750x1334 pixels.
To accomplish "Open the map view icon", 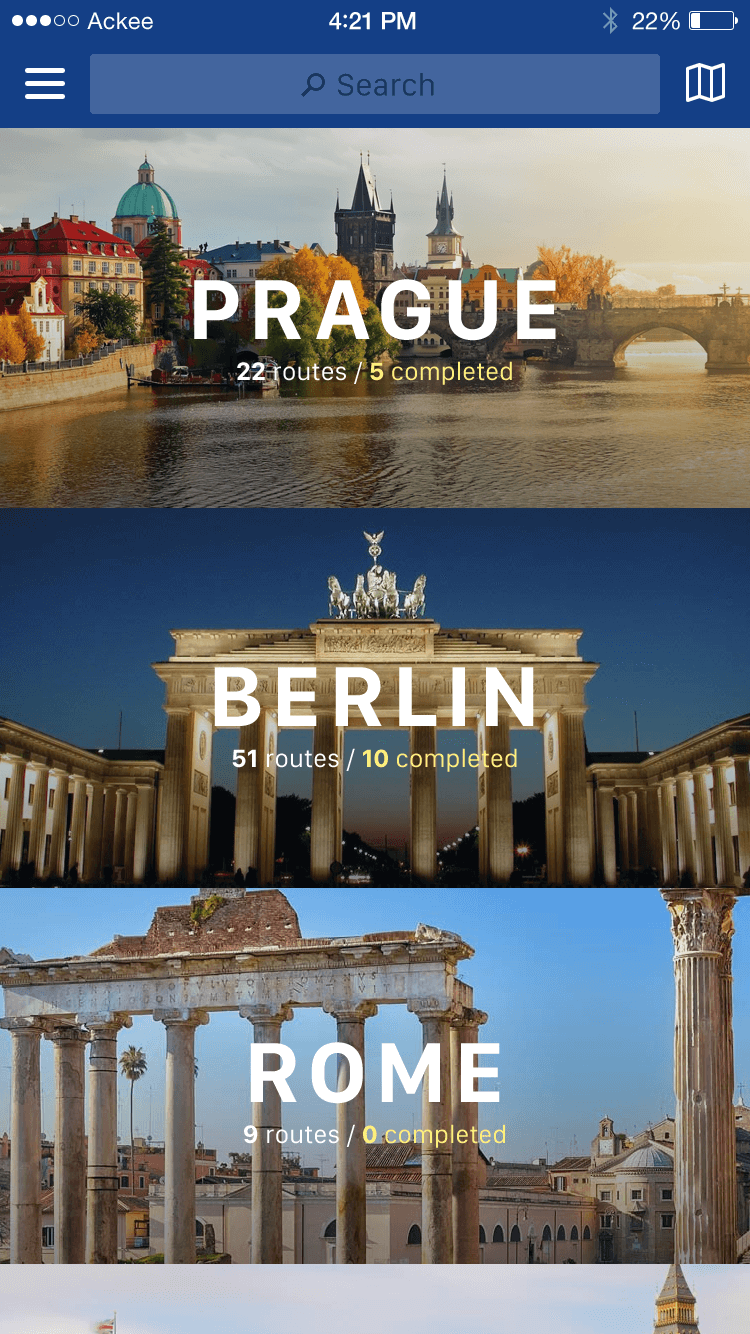I will click(x=705, y=84).
